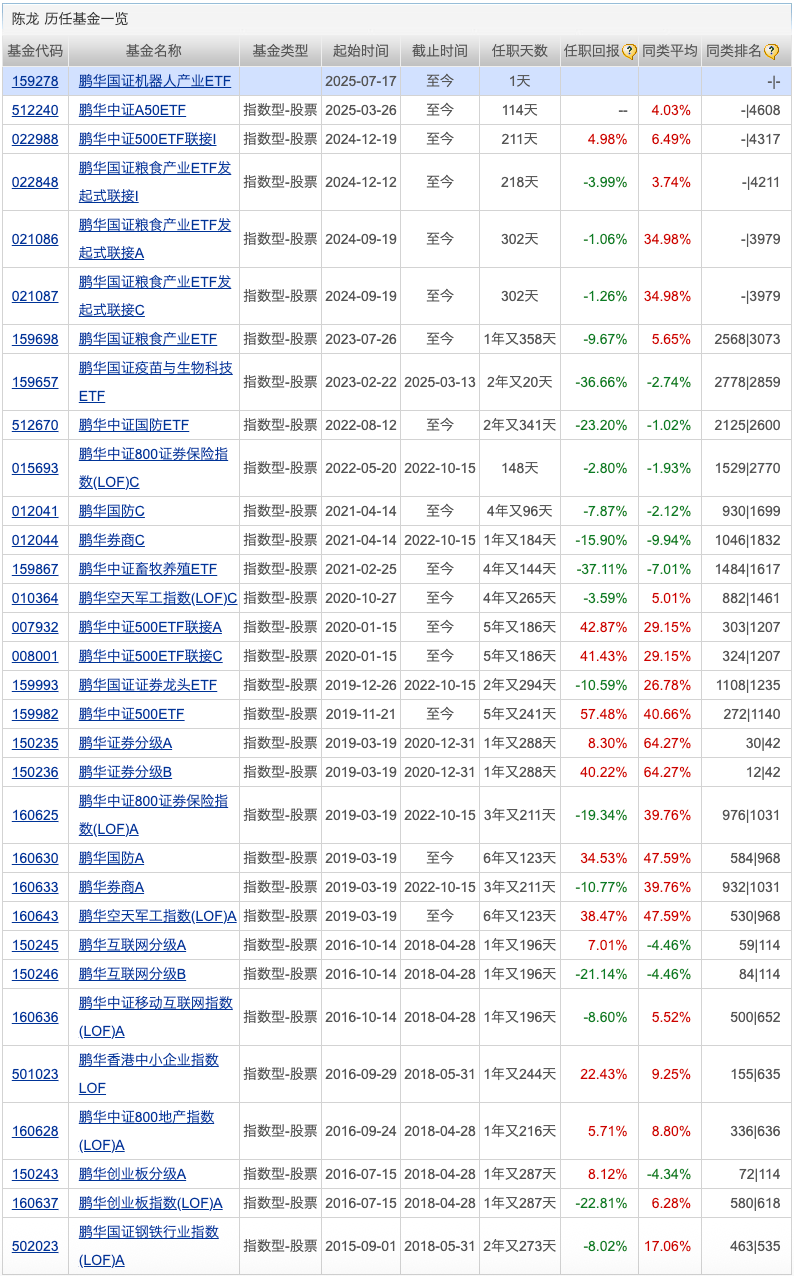Tap fund code 160628
This screenshot has height=1276, width=794.
(x=35, y=1131)
